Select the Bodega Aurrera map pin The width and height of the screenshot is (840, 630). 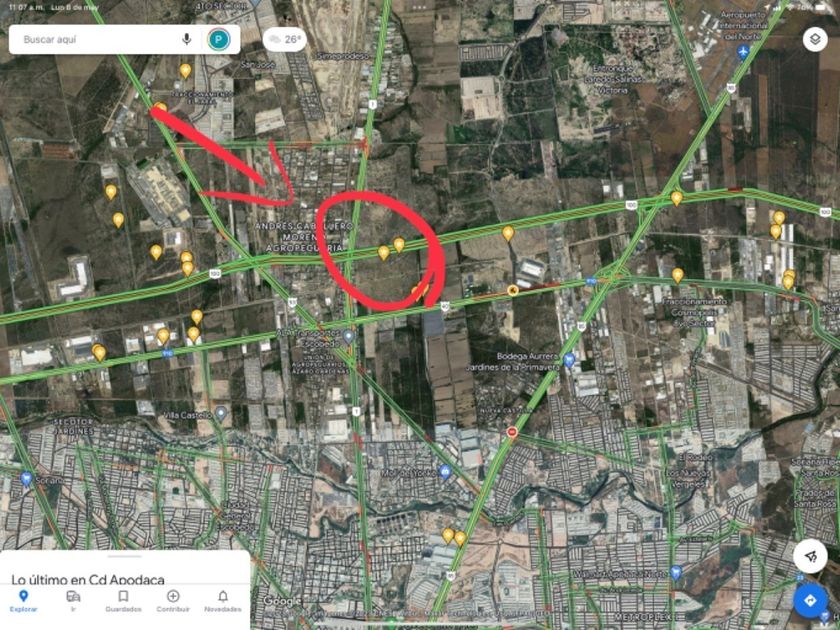[569, 360]
